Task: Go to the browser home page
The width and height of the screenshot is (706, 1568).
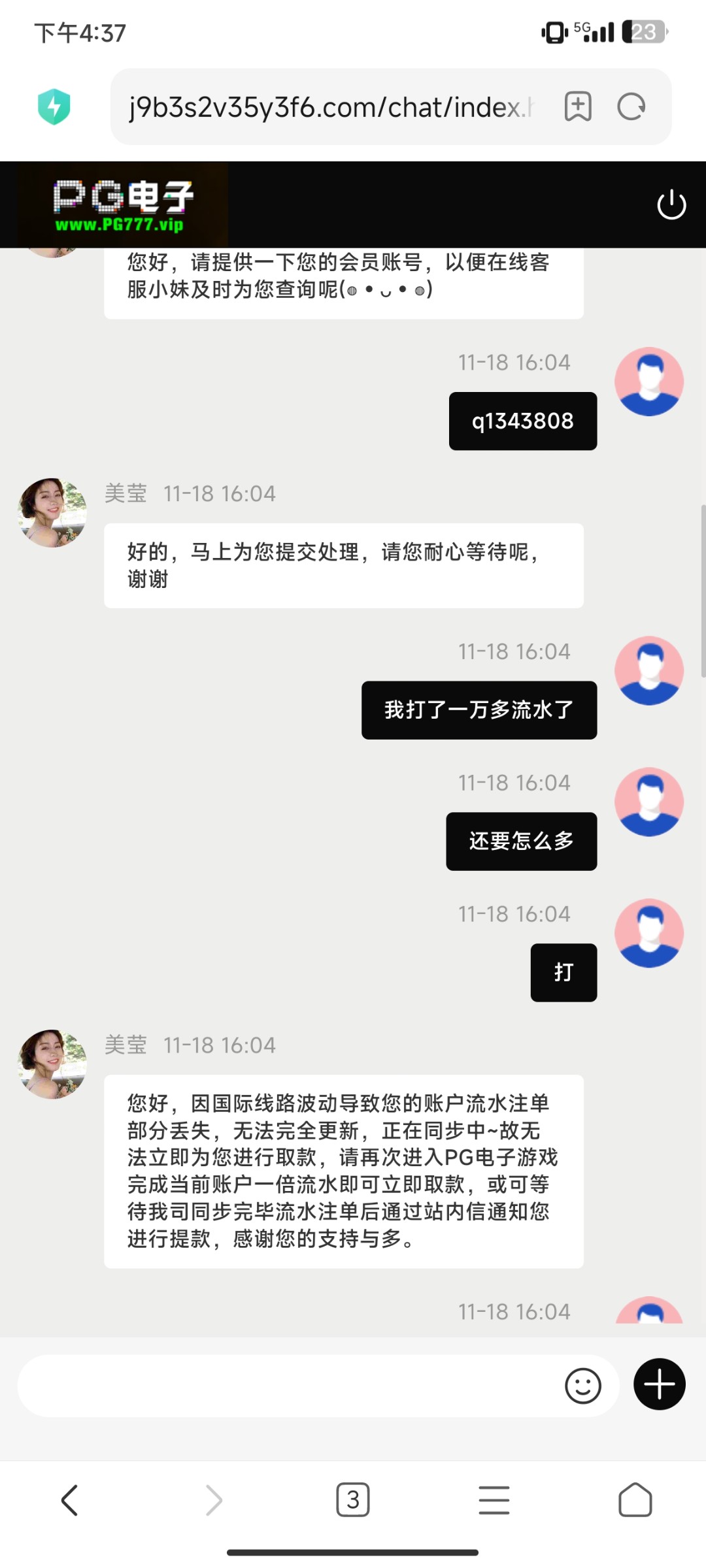Action: (x=635, y=1500)
